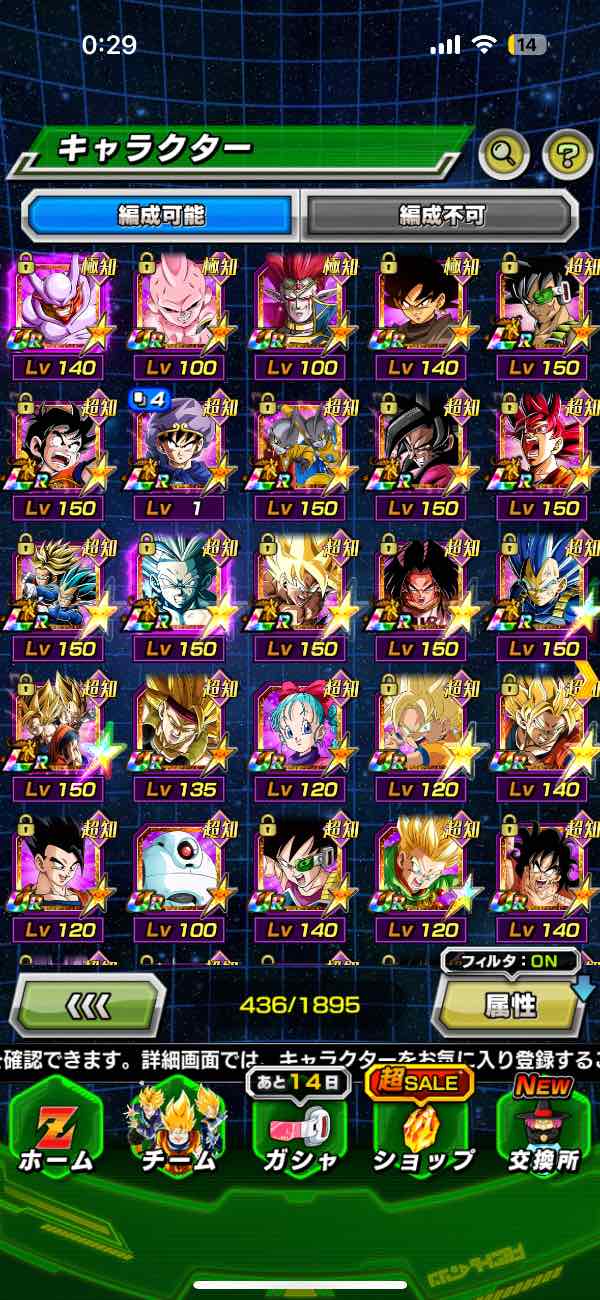Open the ガシャ summon menu
The height and width of the screenshot is (1300, 600).
[300, 1130]
